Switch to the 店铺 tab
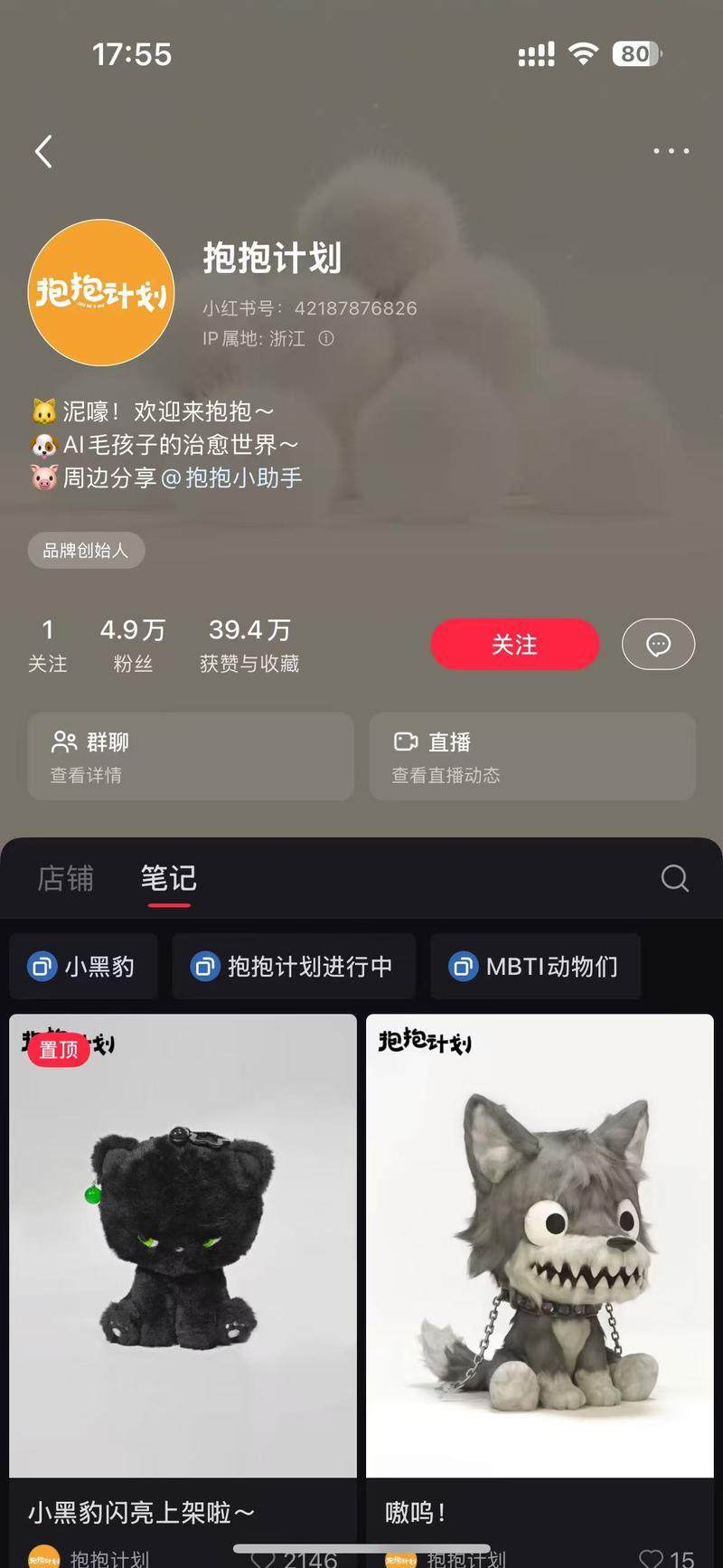 (65, 878)
